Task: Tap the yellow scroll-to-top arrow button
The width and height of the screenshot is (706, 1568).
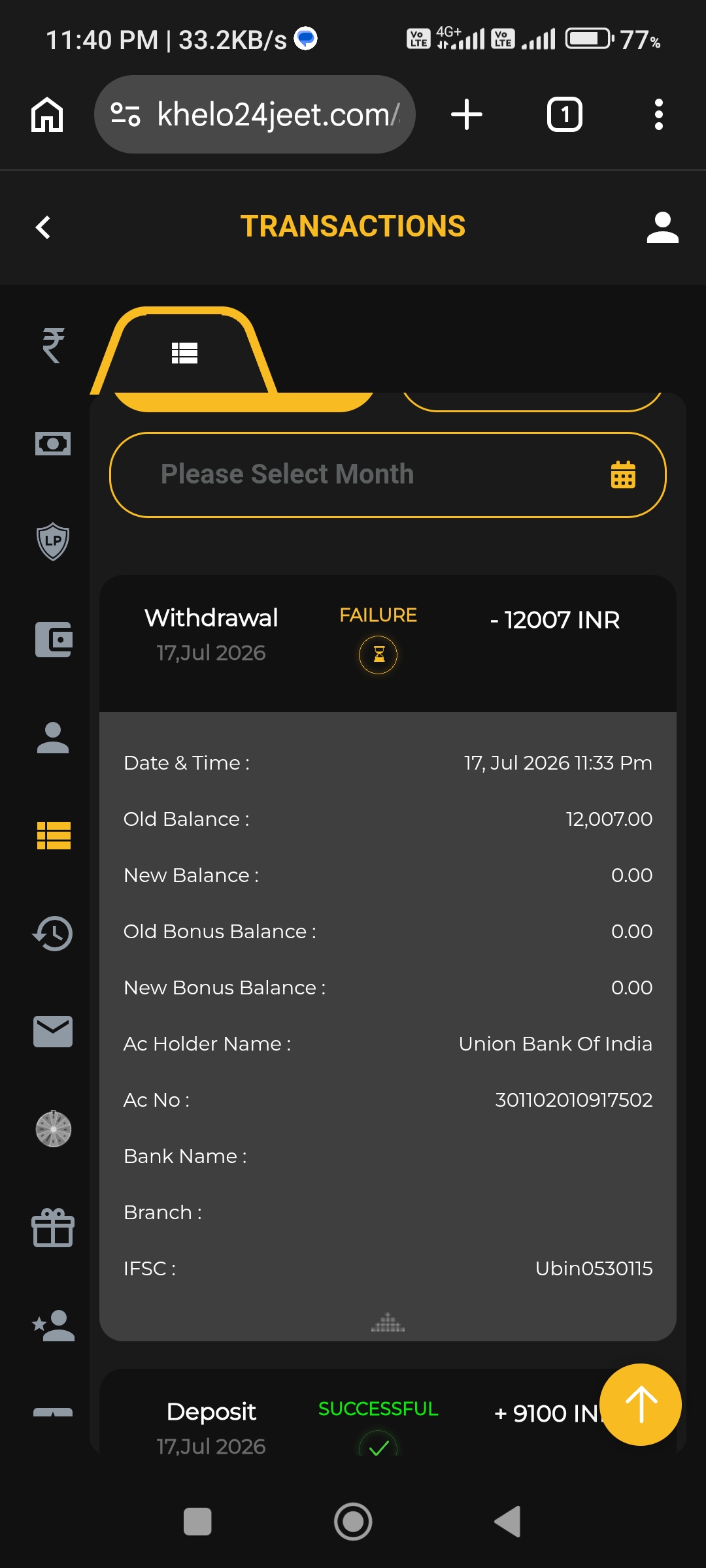Action: pos(641,1405)
